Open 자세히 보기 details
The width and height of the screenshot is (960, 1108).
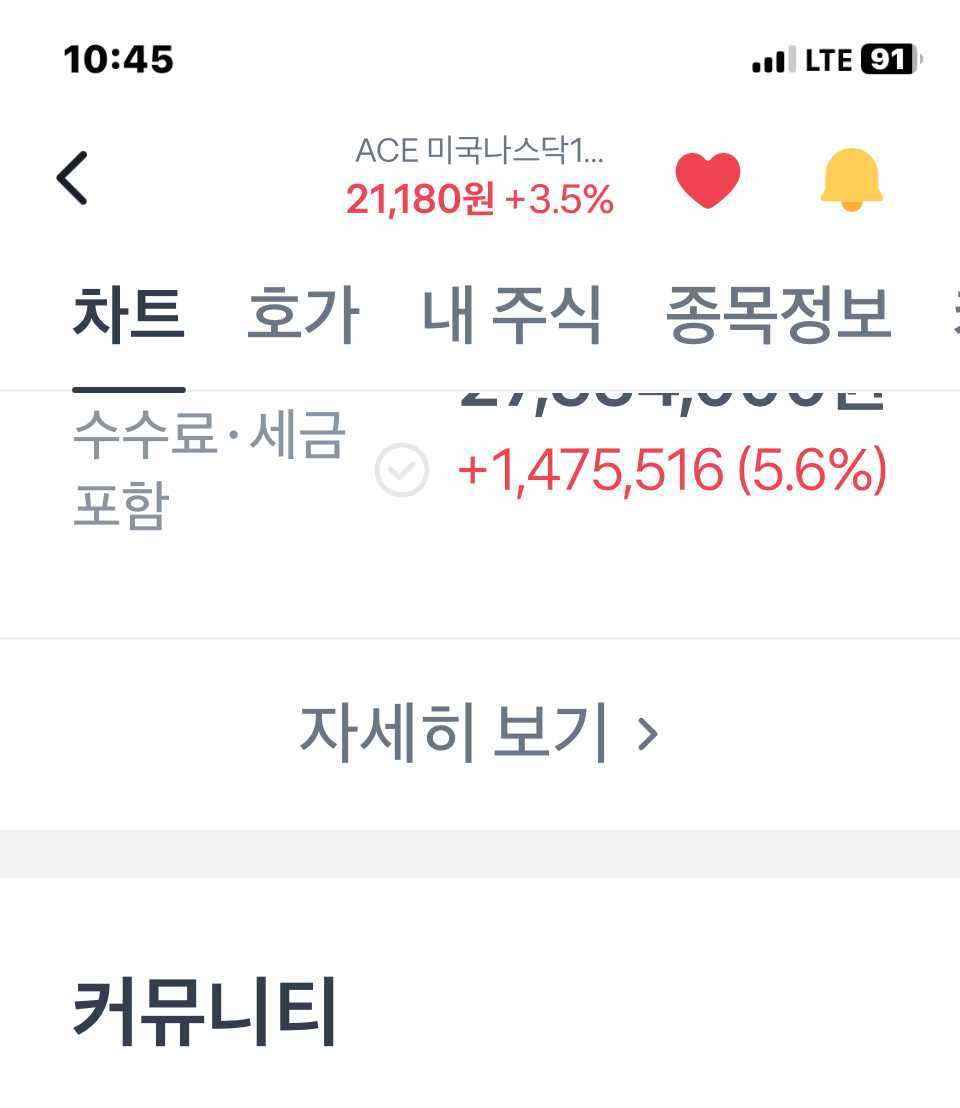480,734
